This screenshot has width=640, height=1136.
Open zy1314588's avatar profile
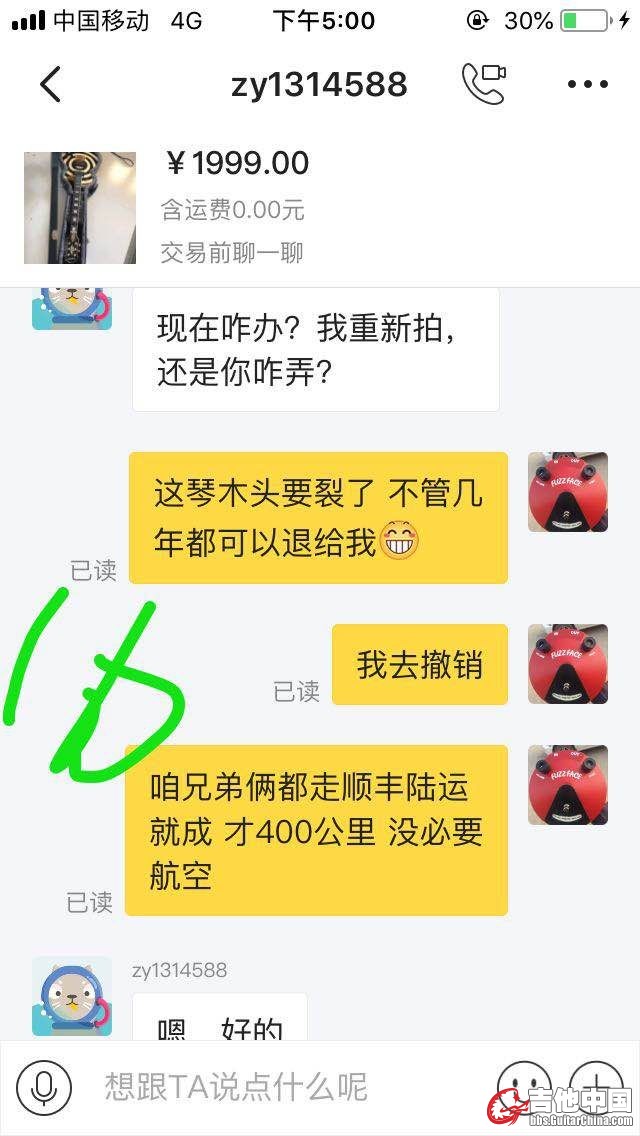72,996
